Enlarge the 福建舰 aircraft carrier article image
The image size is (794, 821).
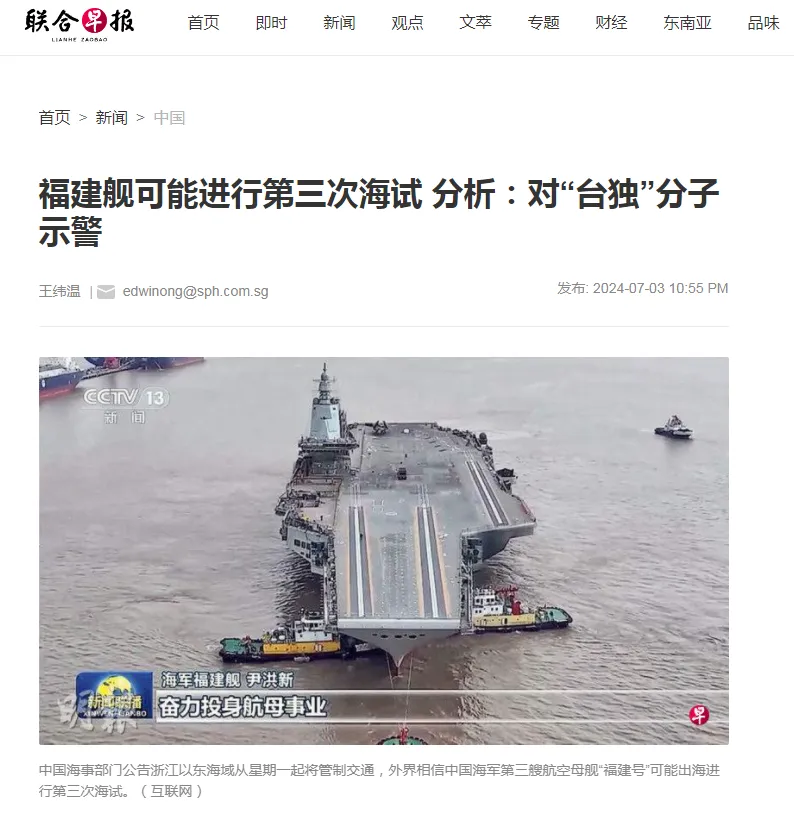coord(384,550)
